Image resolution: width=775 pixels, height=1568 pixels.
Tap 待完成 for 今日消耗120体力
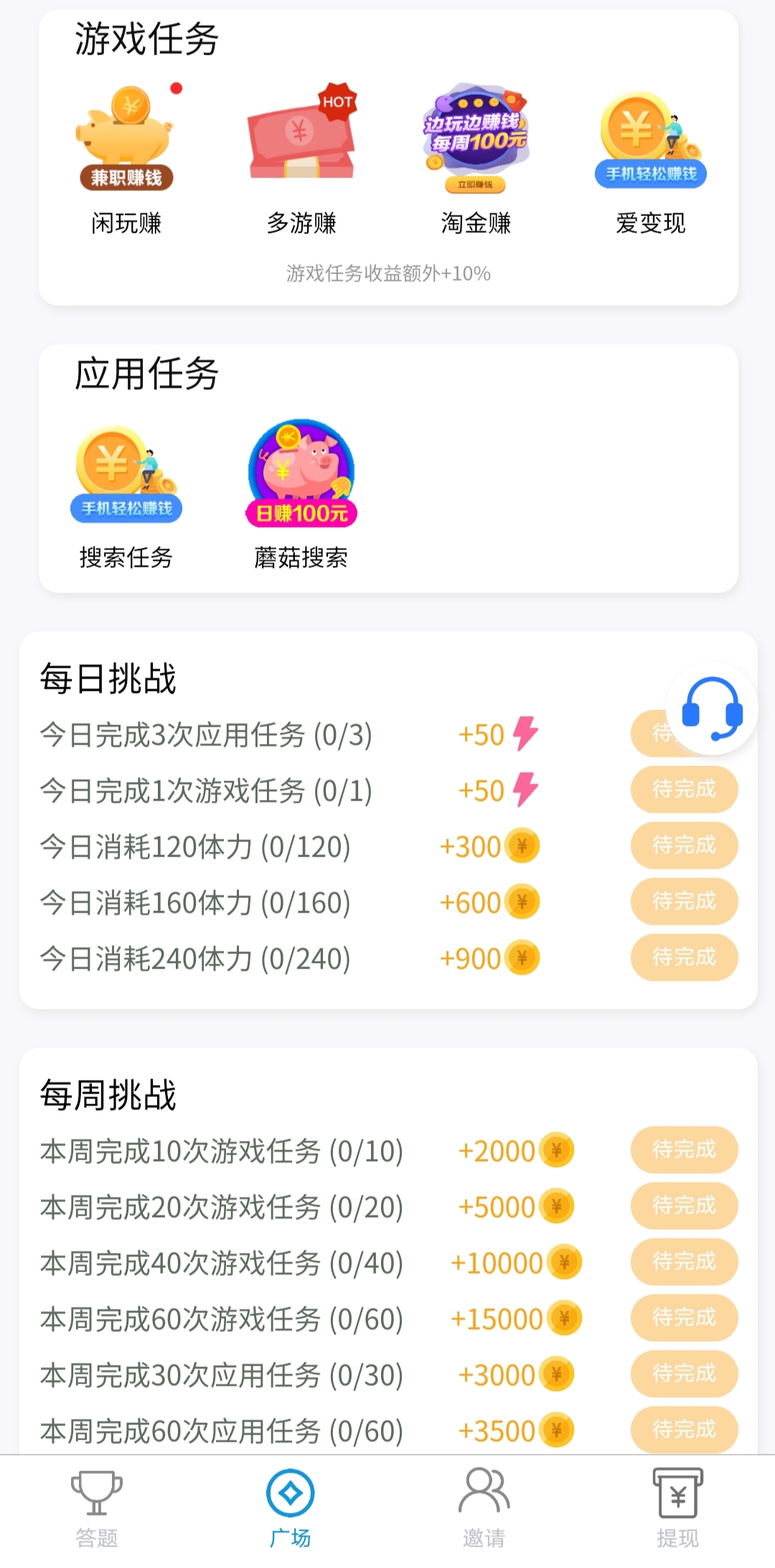coord(684,845)
